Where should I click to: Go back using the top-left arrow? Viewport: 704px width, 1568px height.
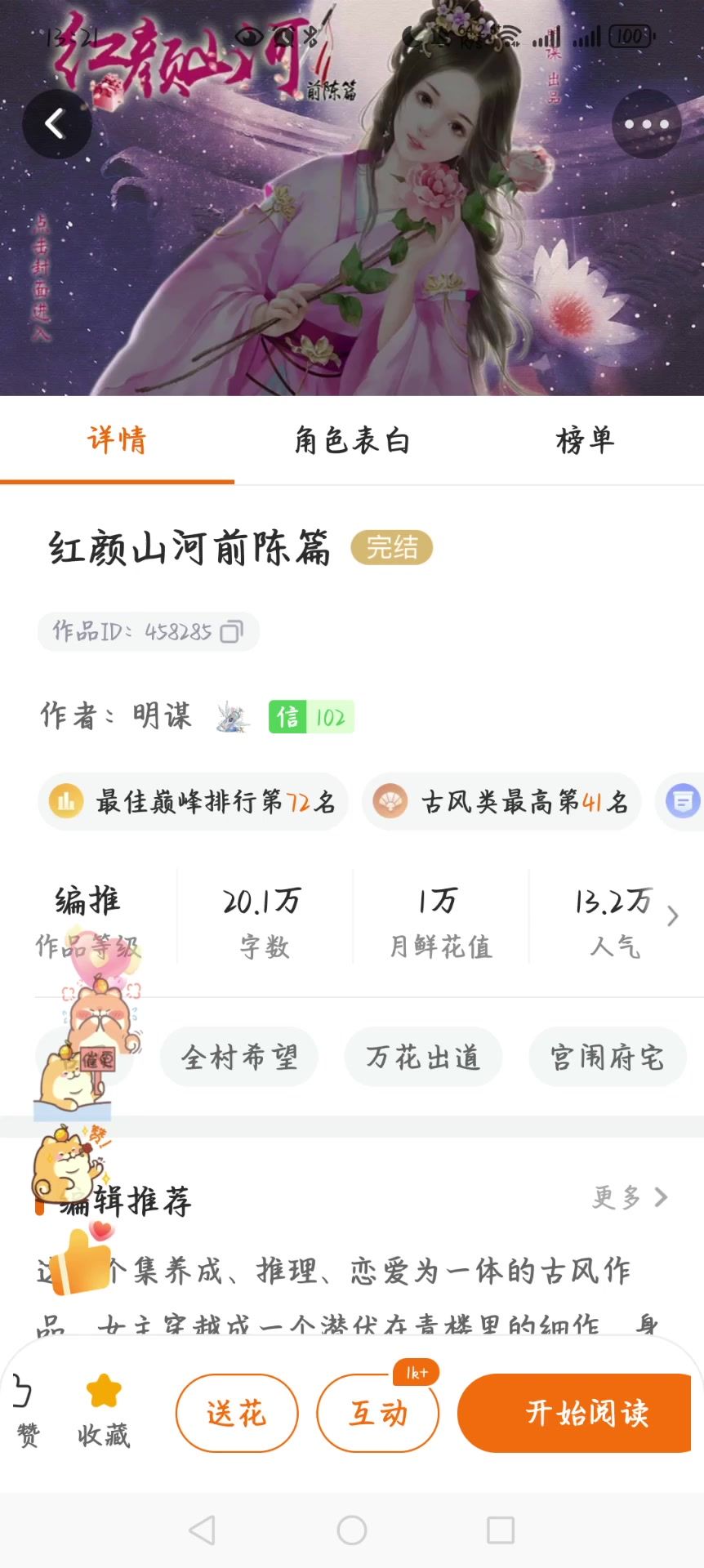pos(56,124)
